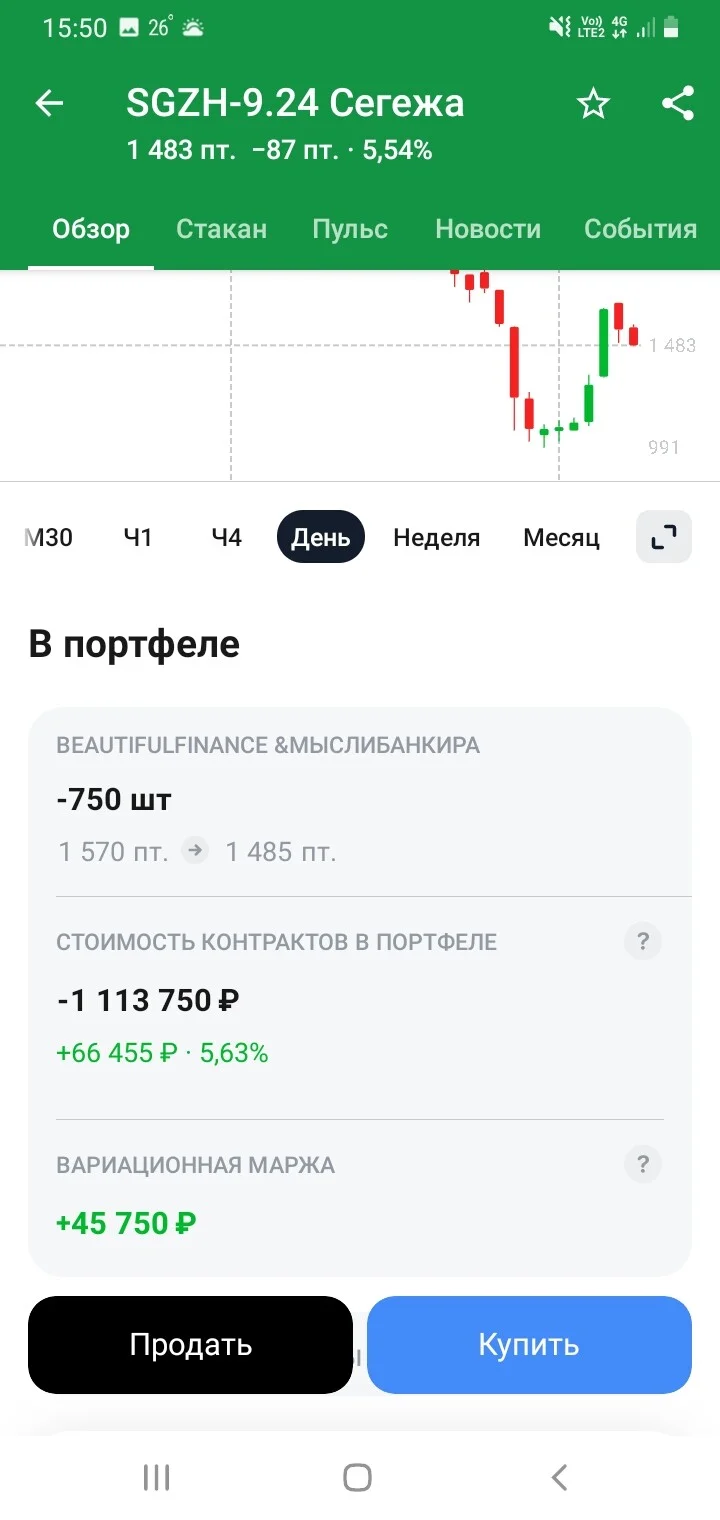Tap the Купить button

coord(529,1344)
